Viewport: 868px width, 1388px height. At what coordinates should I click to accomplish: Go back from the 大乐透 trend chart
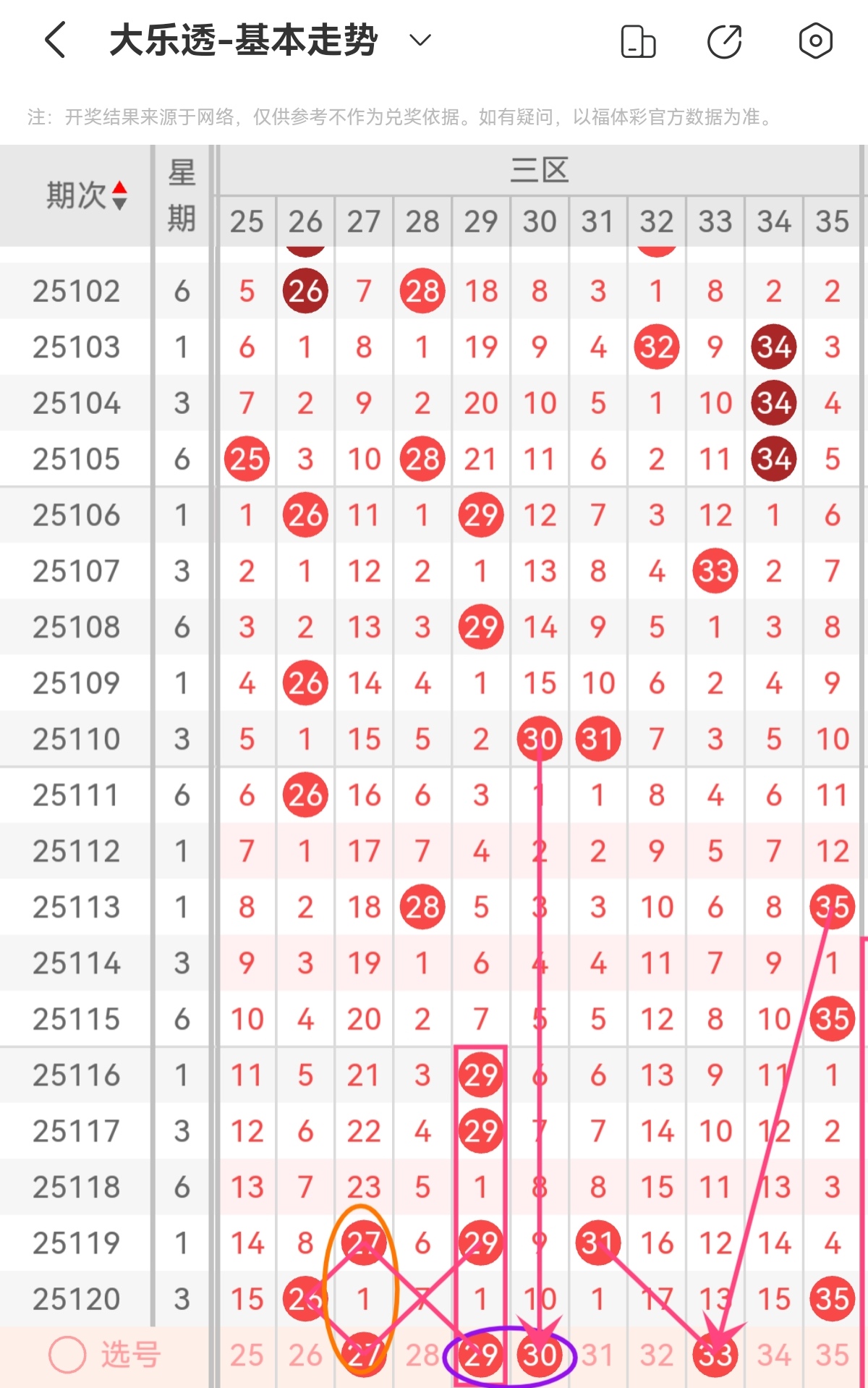pyautogui.click(x=55, y=40)
